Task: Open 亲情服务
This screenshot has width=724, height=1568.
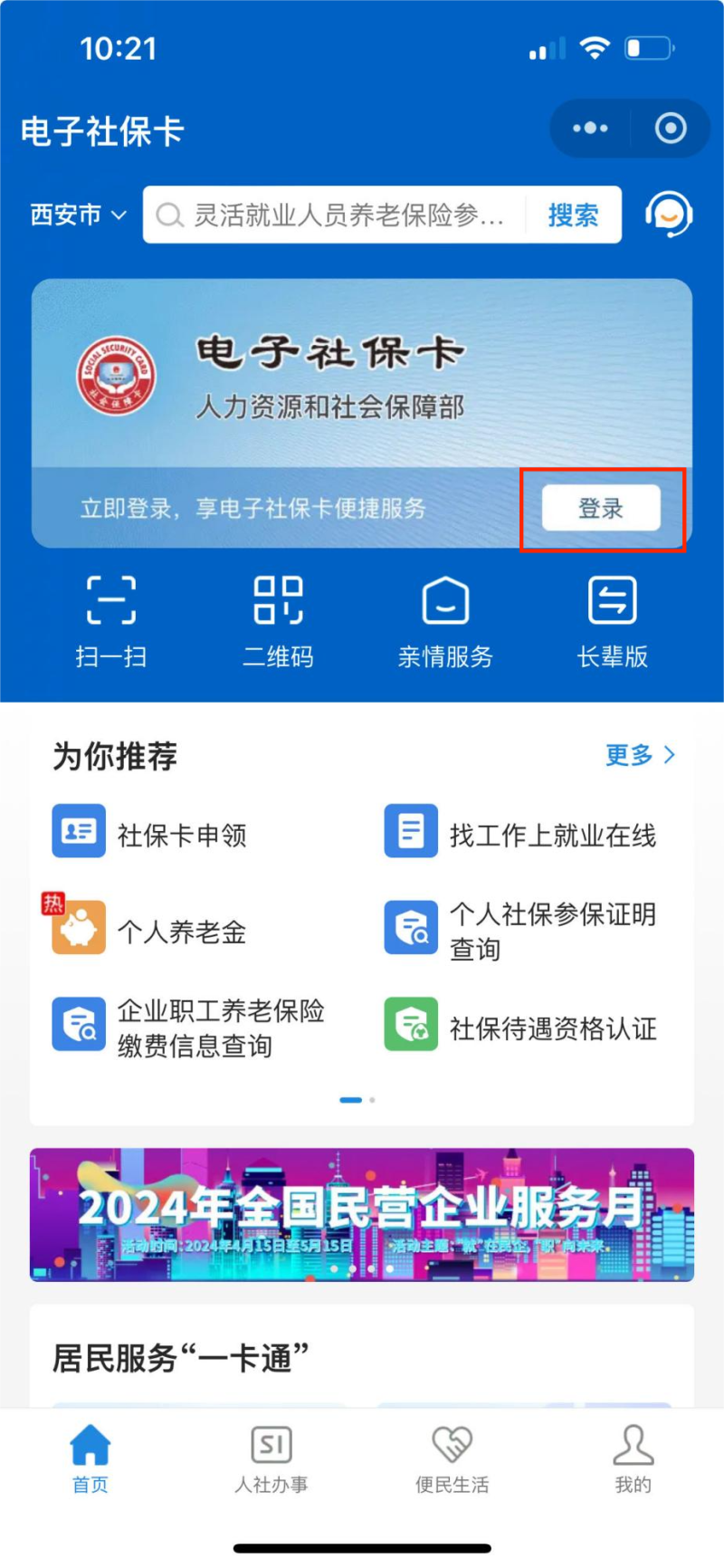Action: tap(445, 621)
